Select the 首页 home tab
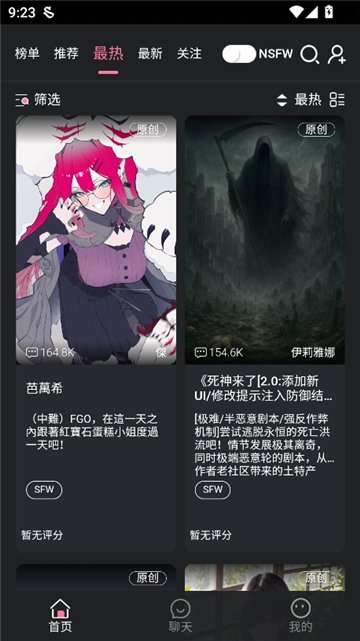 60,615
